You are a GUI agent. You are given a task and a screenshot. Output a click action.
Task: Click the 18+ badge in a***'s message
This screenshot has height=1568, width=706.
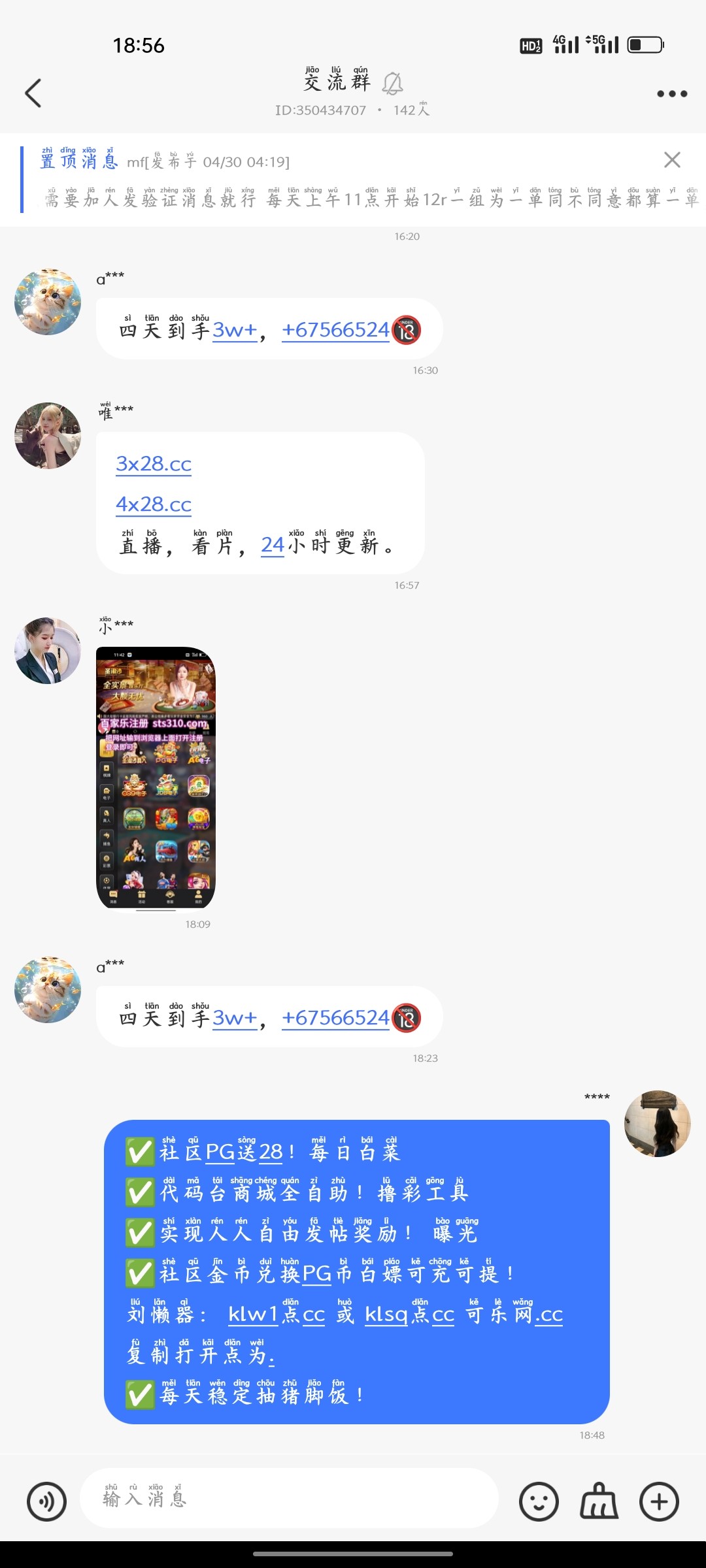pyautogui.click(x=407, y=331)
